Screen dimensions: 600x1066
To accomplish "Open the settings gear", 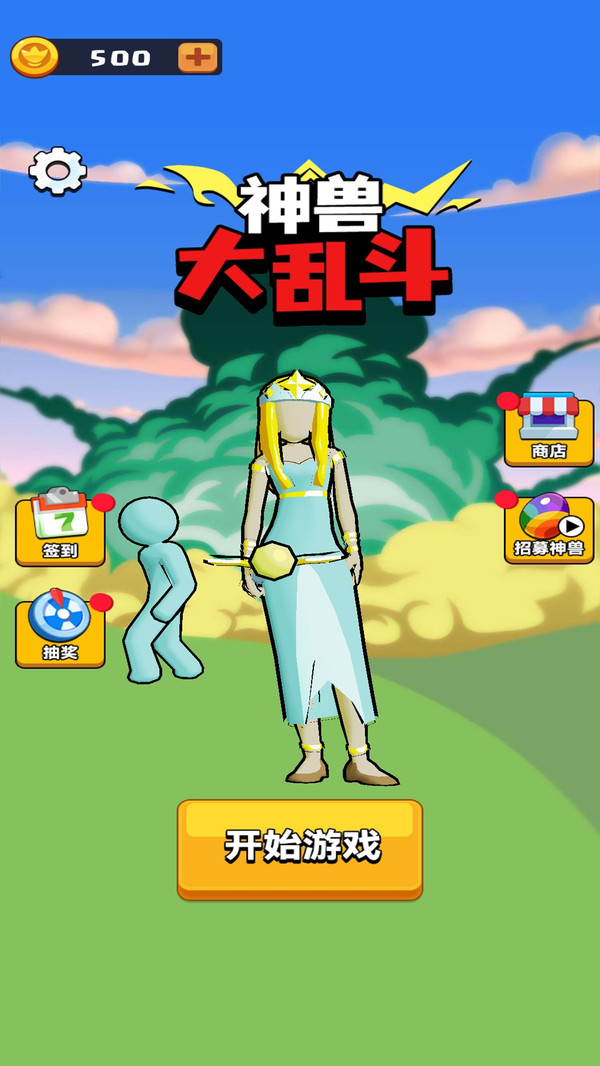I will click(x=58, y=171).
